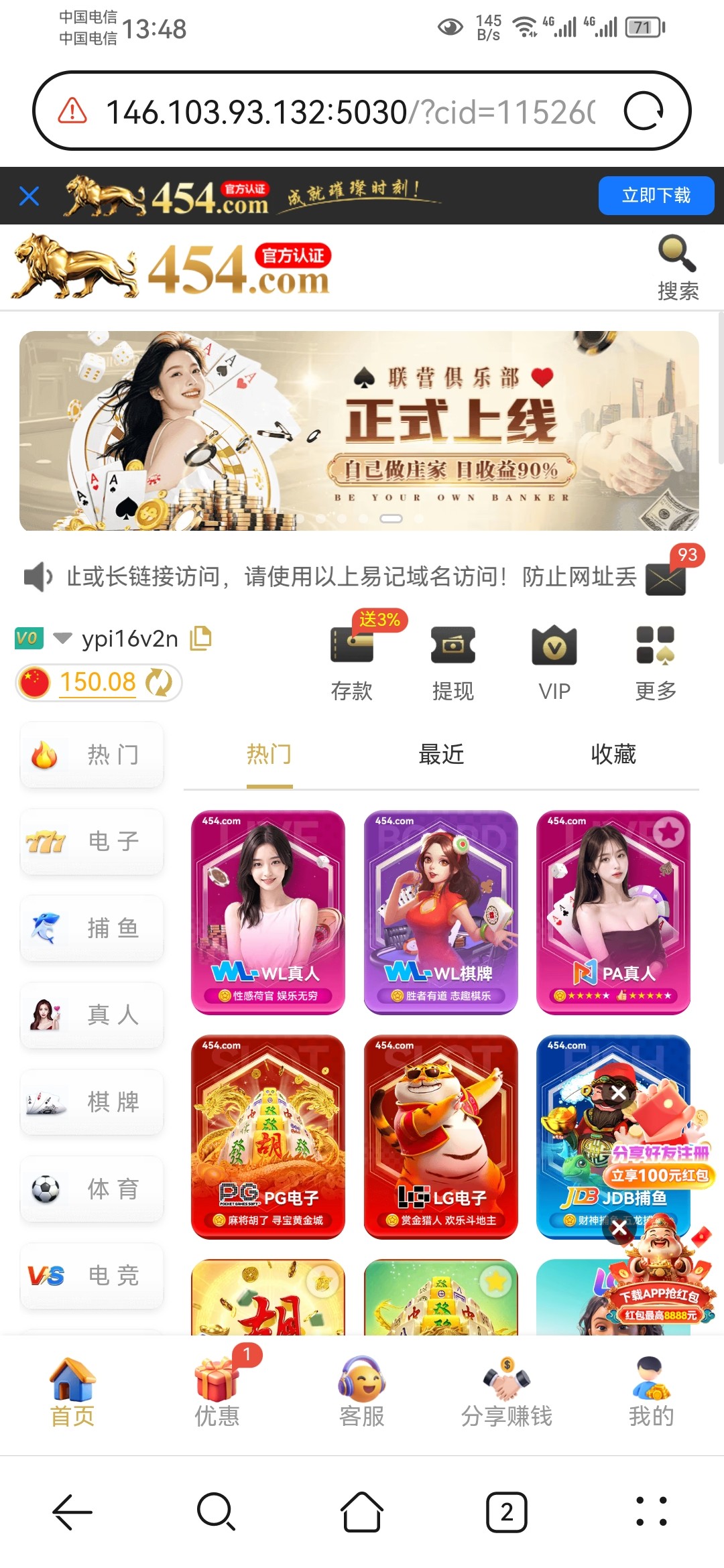The image size is (724, 1568).
Task: Select the 电子 category
Action: [93, 842]
